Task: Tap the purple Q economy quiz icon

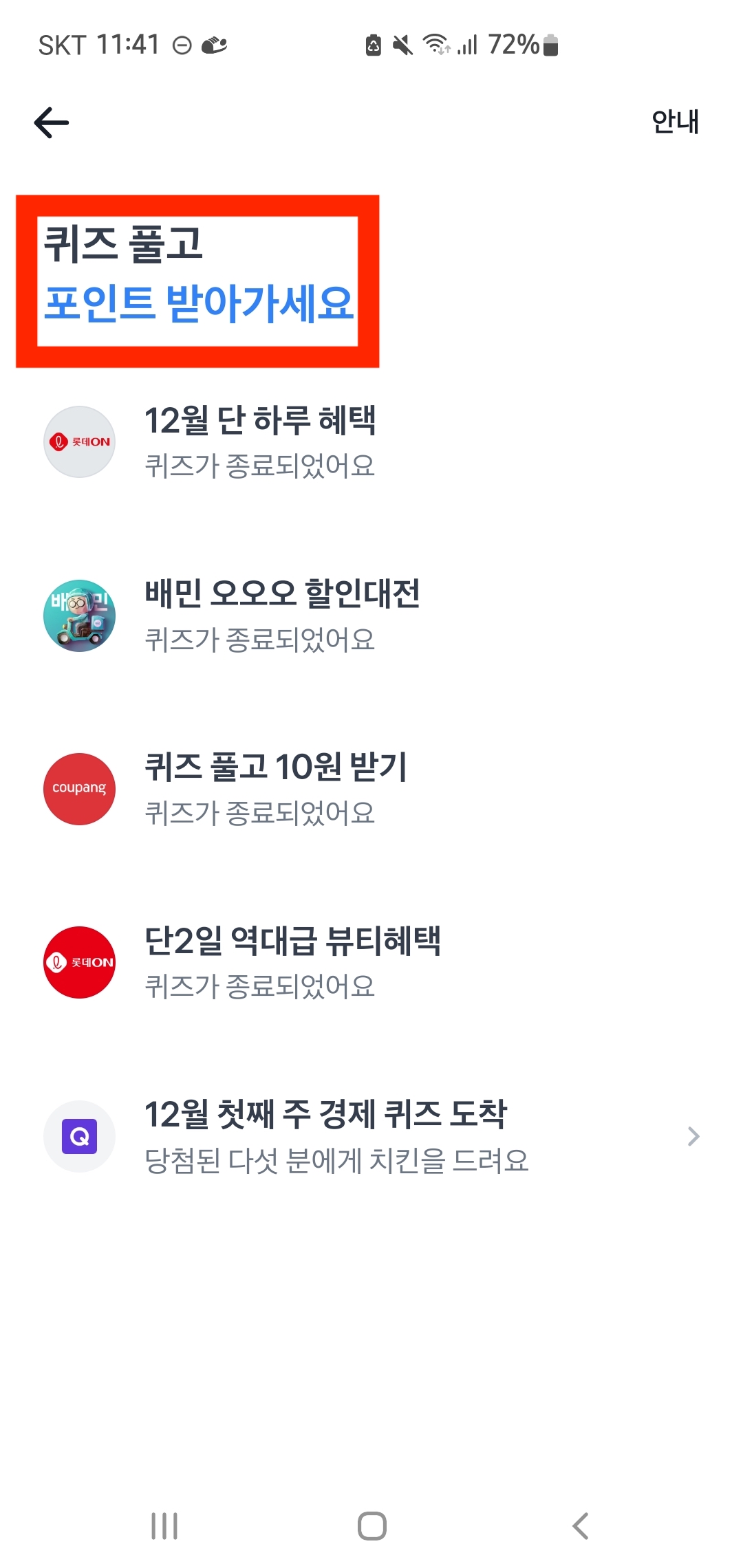Action: pyautogui.click(x=78, y=1136)
